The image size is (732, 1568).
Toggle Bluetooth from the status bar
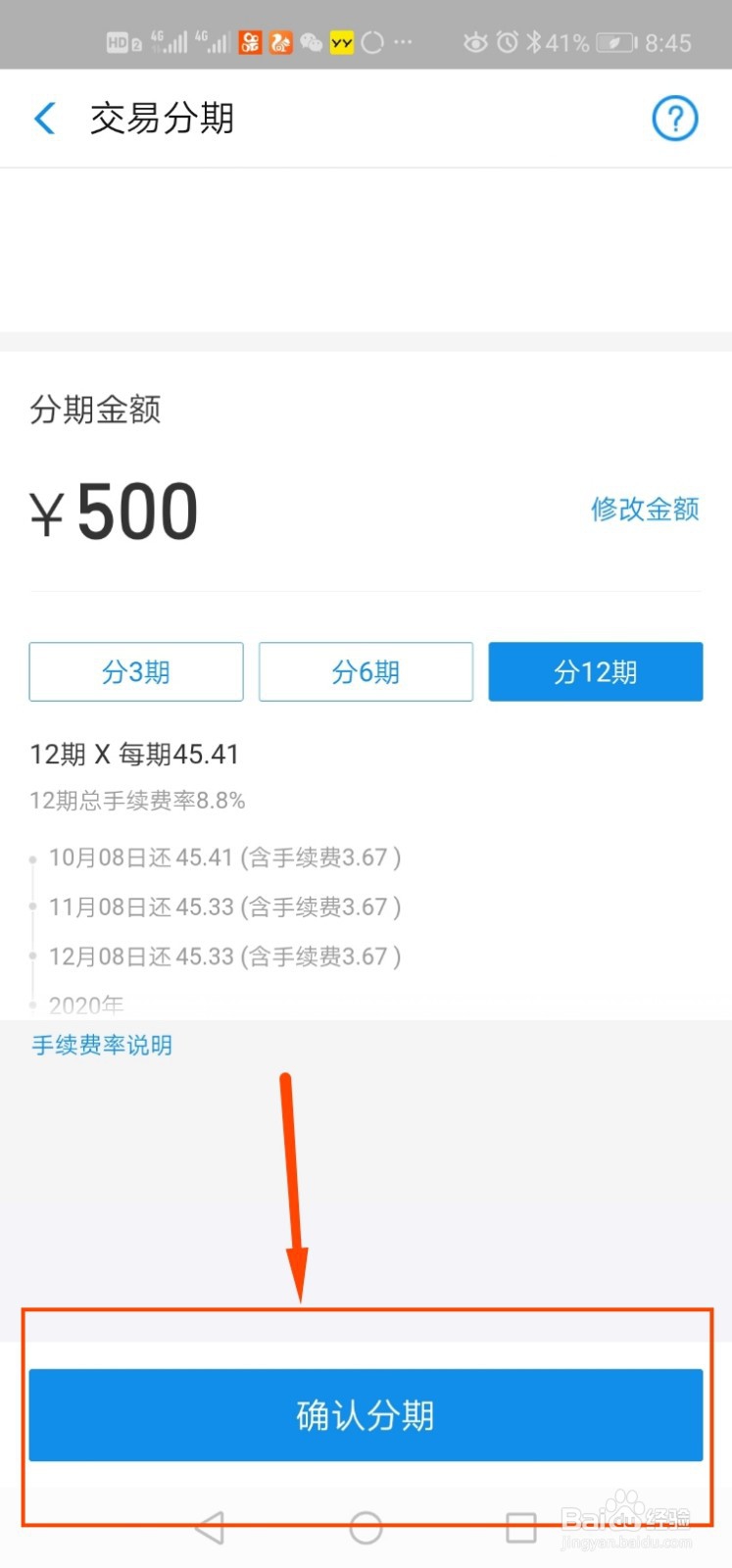535,41
